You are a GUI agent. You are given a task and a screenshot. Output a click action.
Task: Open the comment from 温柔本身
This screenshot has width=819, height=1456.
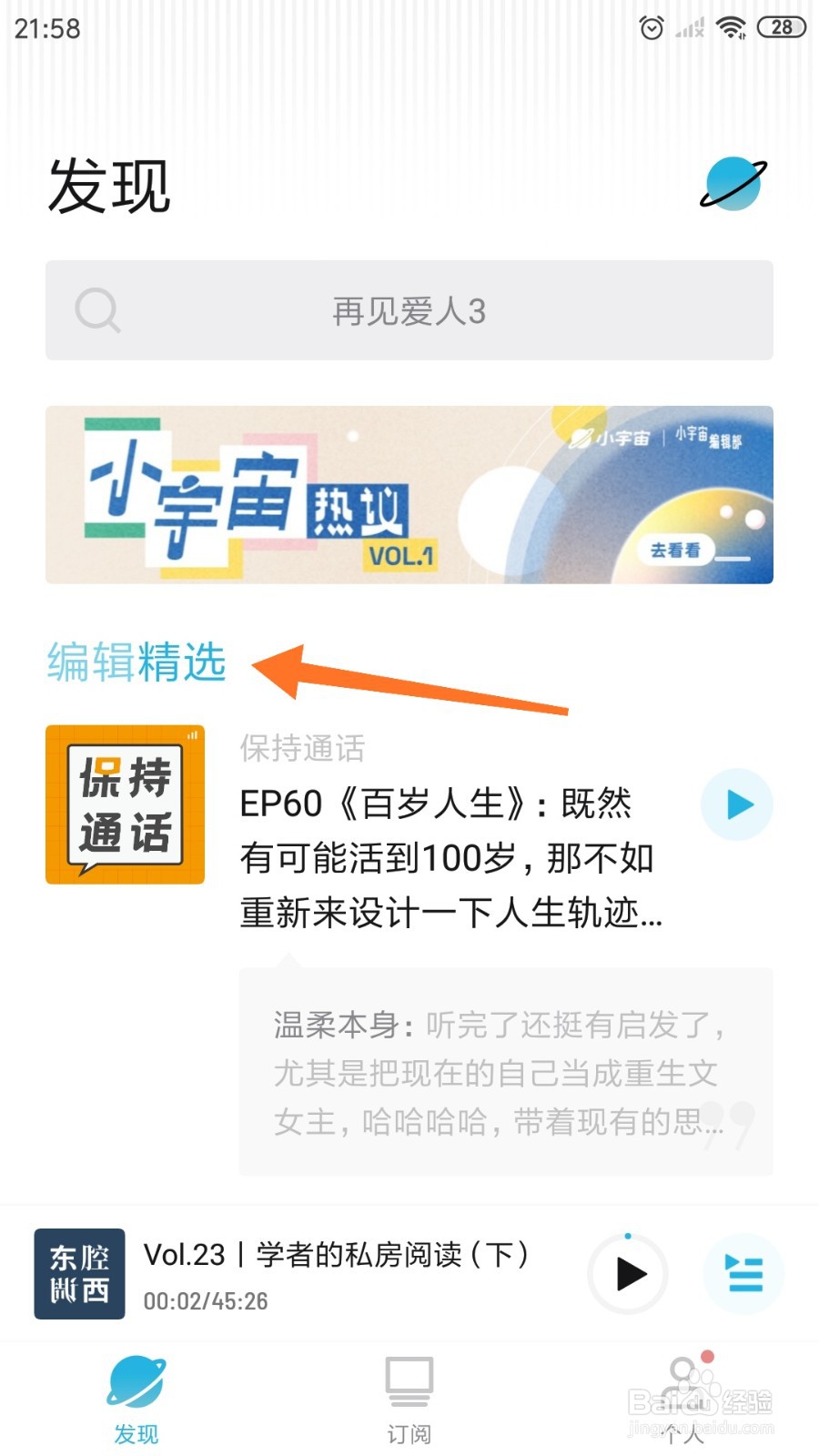pyautogui.click(x=499, y=1072)
